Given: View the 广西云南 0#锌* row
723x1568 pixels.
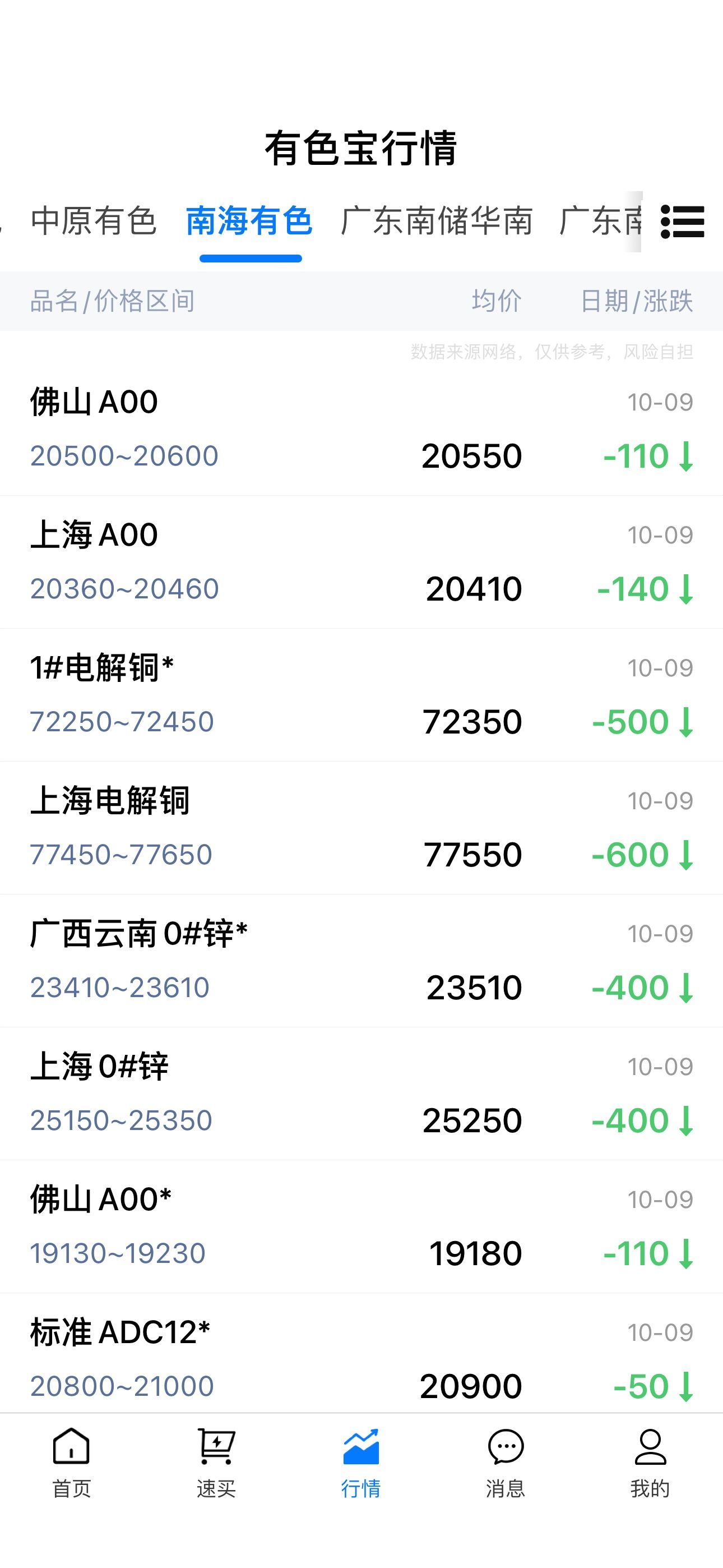Looking at the screenshot, I should pos(361,961).
